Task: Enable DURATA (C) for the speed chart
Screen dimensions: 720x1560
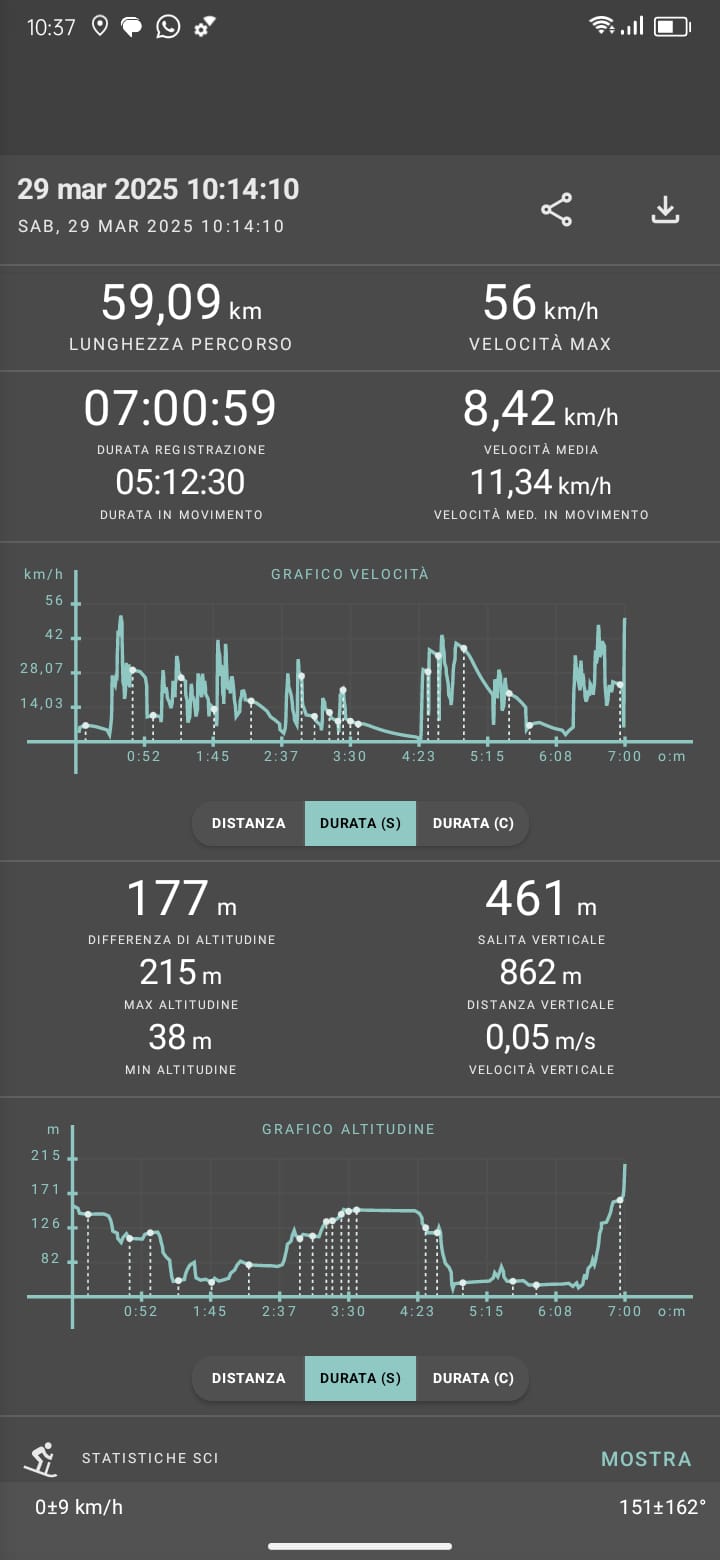Action: click(471, 823)
